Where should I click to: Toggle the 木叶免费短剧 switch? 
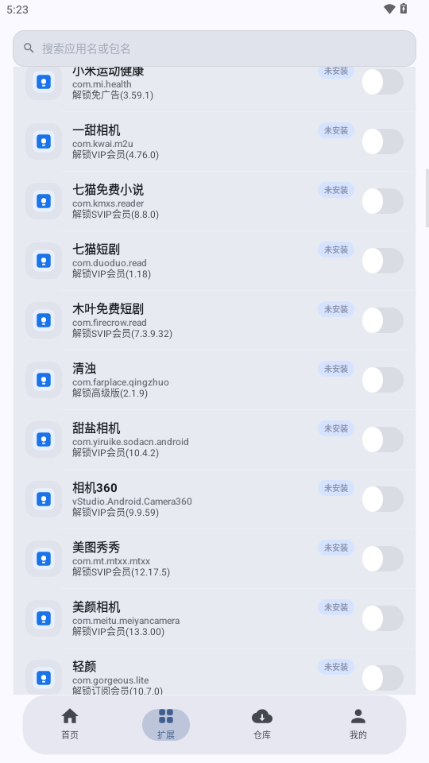click(383, 320)
